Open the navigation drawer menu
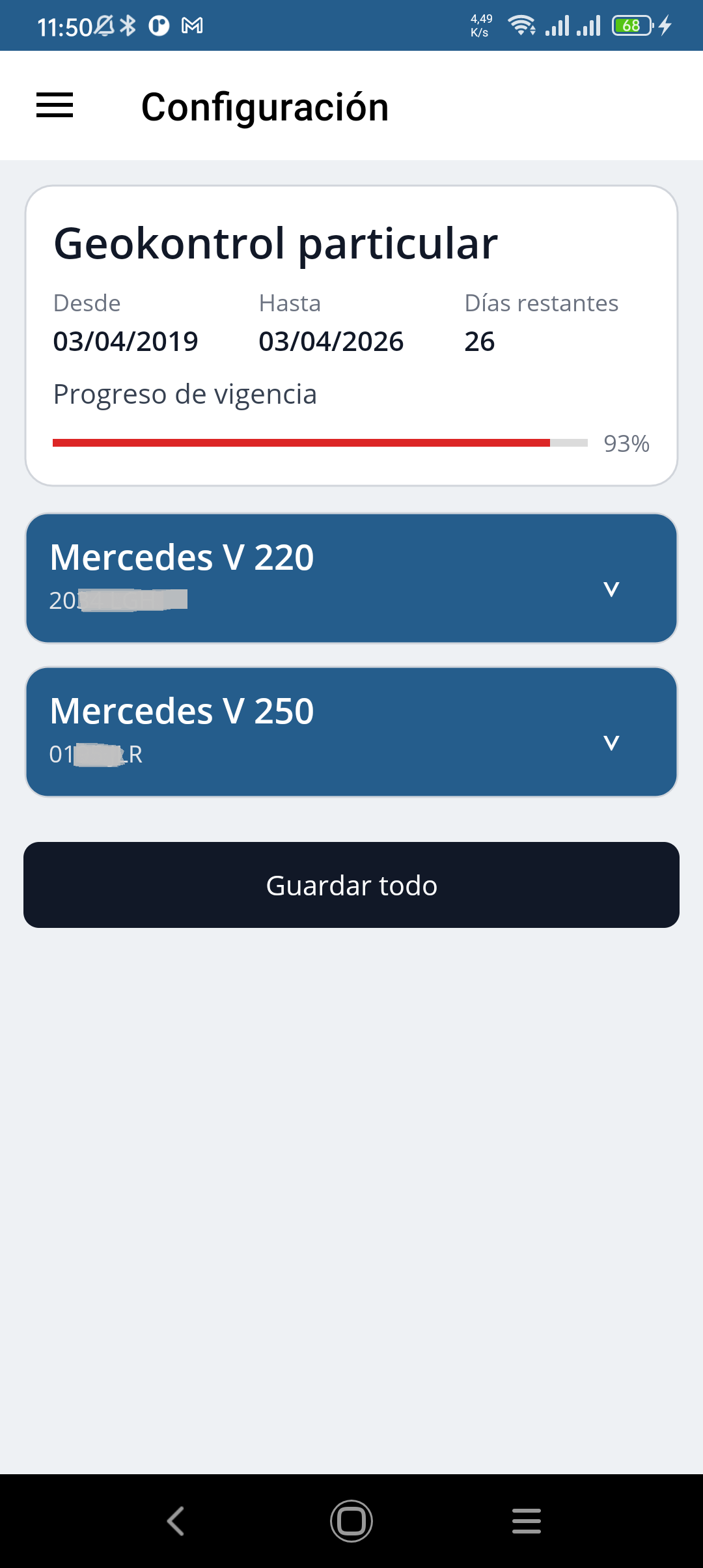The width and height of the screenshot is (703, 1568). [55, 105]
